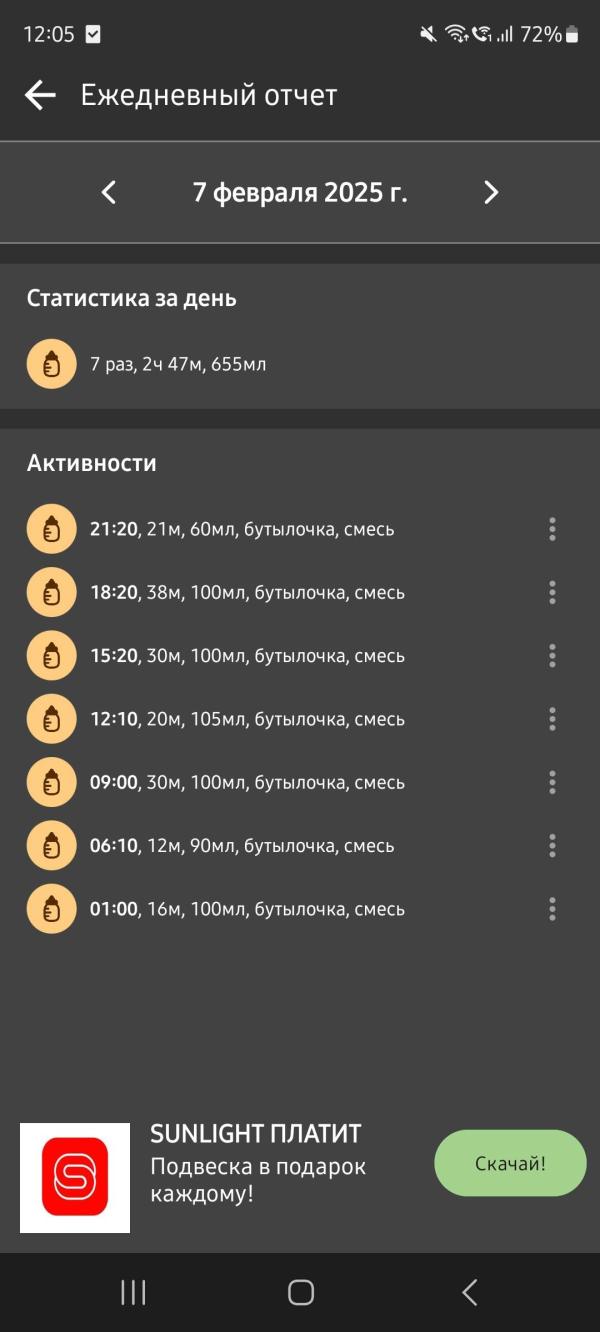Open options for the 15:20 feeding

552,656
